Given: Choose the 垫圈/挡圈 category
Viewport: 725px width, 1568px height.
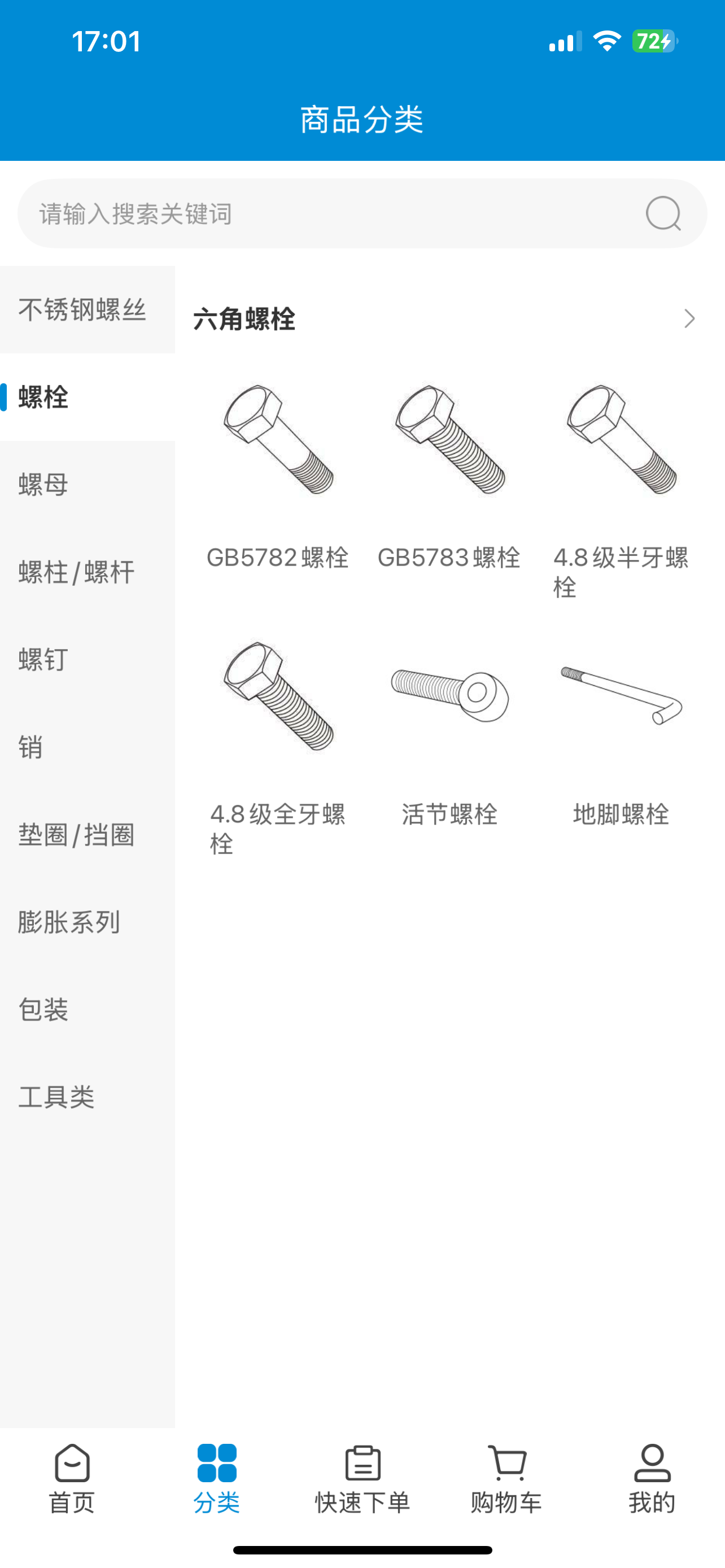Looking at the screenshot, I should pyautogui.click(x=77, y=835).
